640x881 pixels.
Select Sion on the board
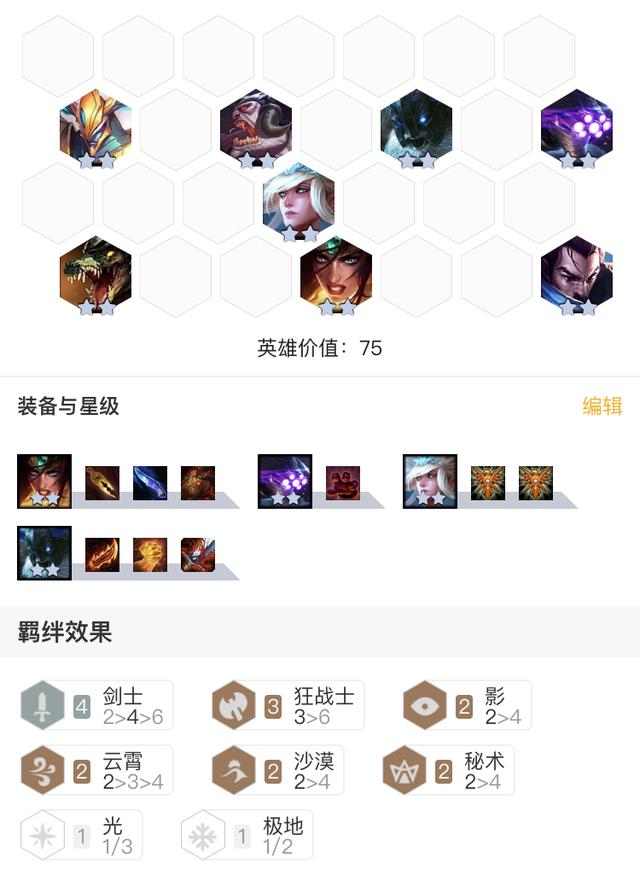pyautogui.click(x=256, y=127)
